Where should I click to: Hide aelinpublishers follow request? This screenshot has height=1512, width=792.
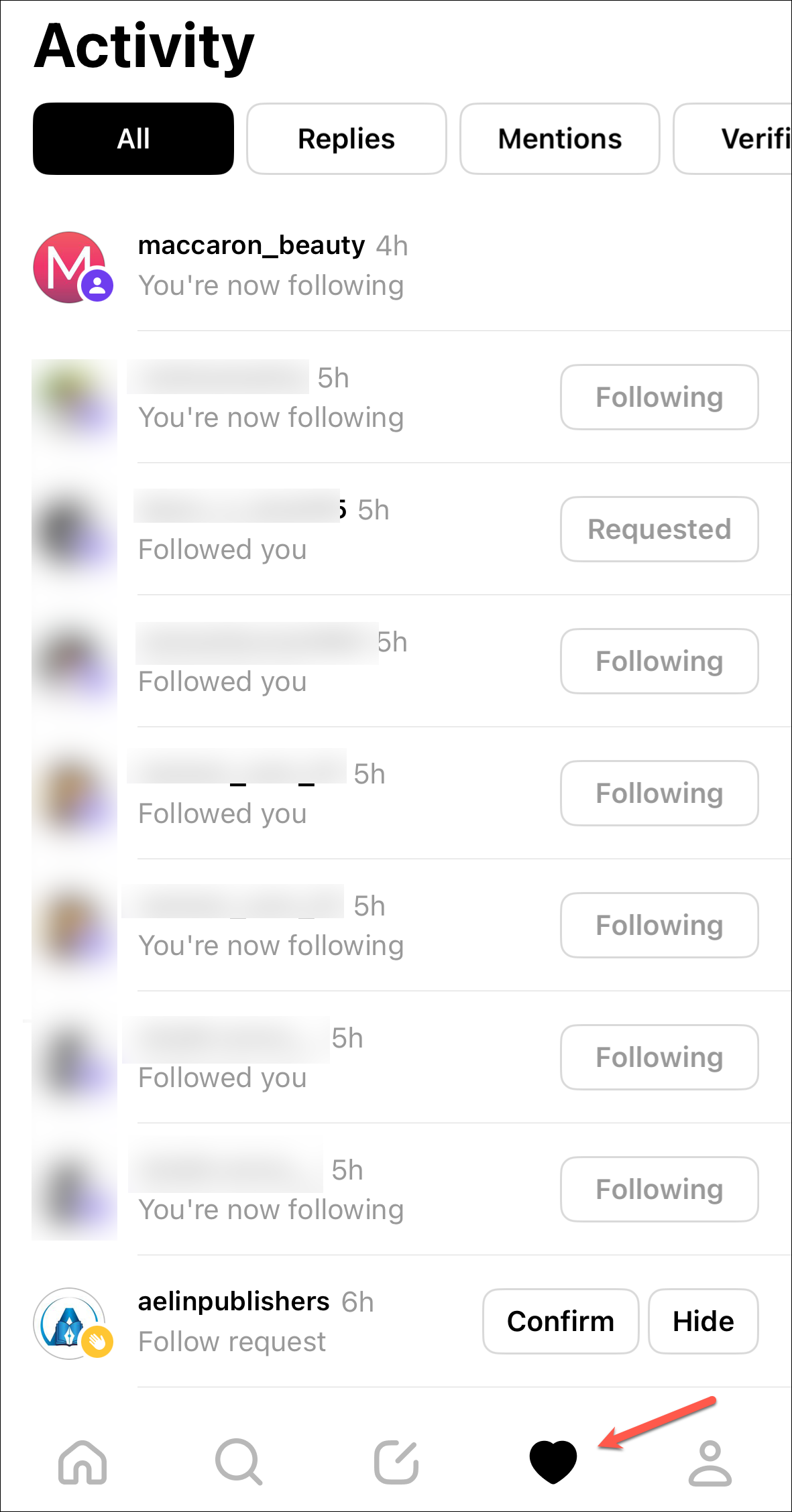[x=703, y=1321]
